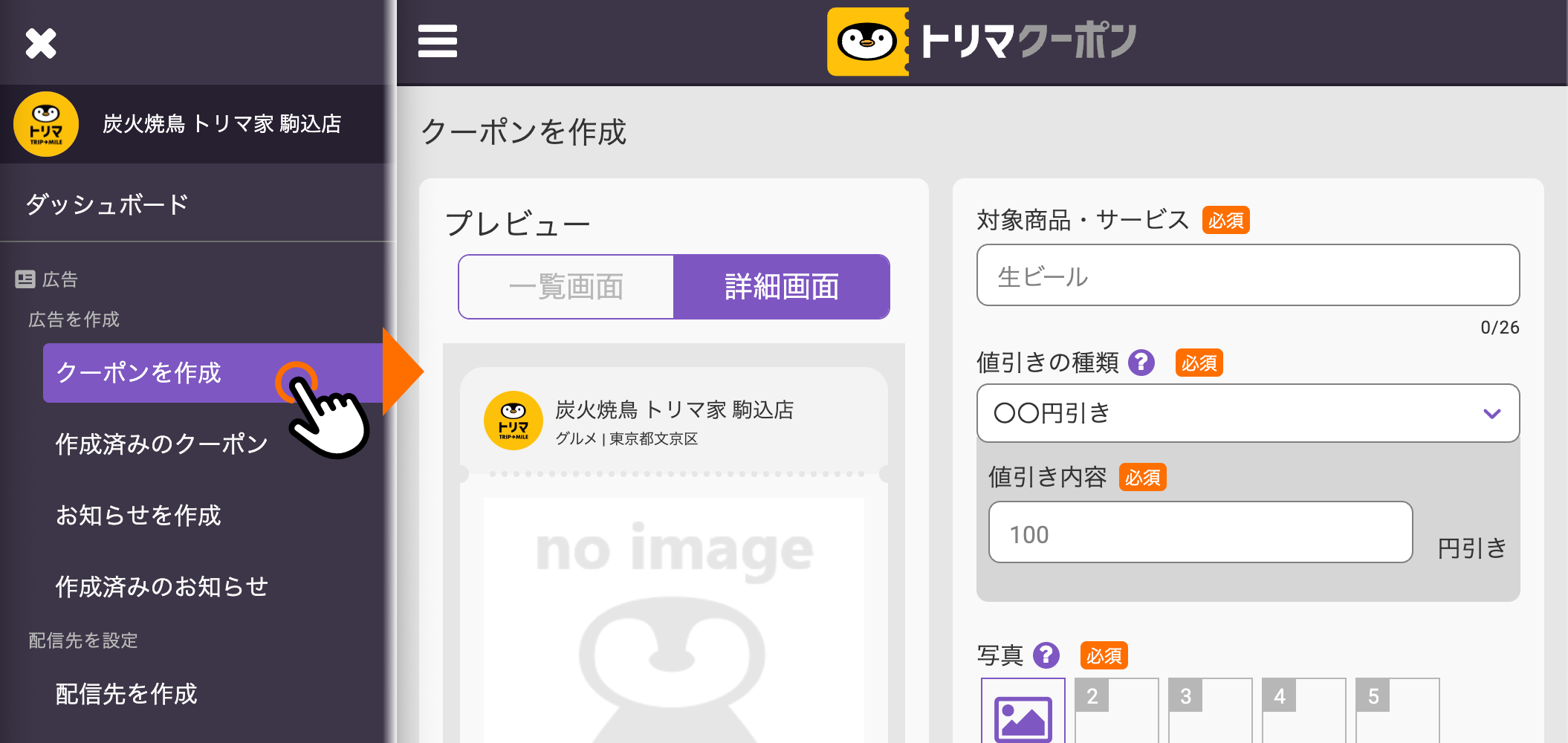Open ダッシュボード from the drawer
The height and width of the screenshot is (743, 1568).
pos(108,204)
